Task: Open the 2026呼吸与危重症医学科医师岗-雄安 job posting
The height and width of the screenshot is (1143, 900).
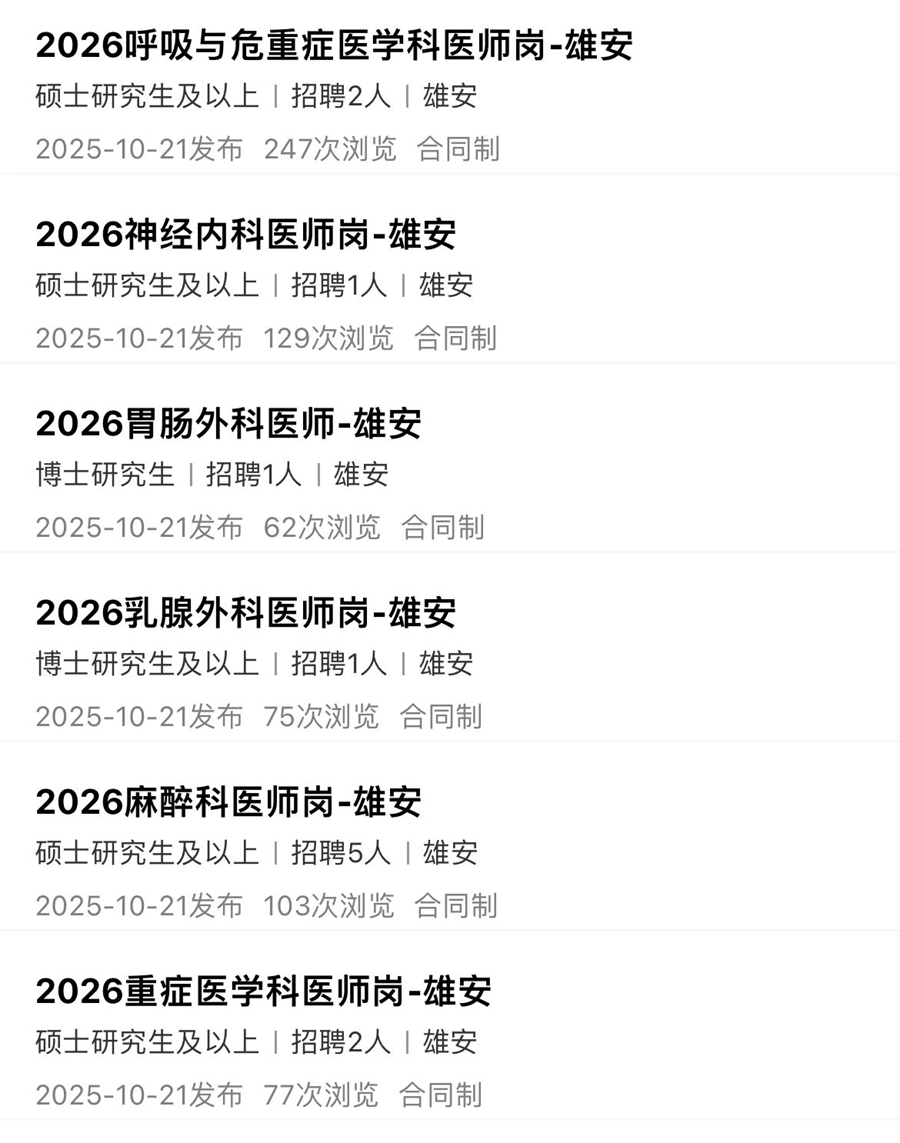Action: pos(334,46)
